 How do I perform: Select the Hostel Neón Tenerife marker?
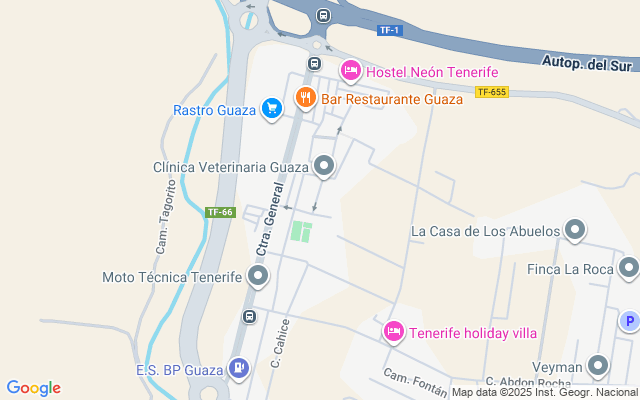350,70
